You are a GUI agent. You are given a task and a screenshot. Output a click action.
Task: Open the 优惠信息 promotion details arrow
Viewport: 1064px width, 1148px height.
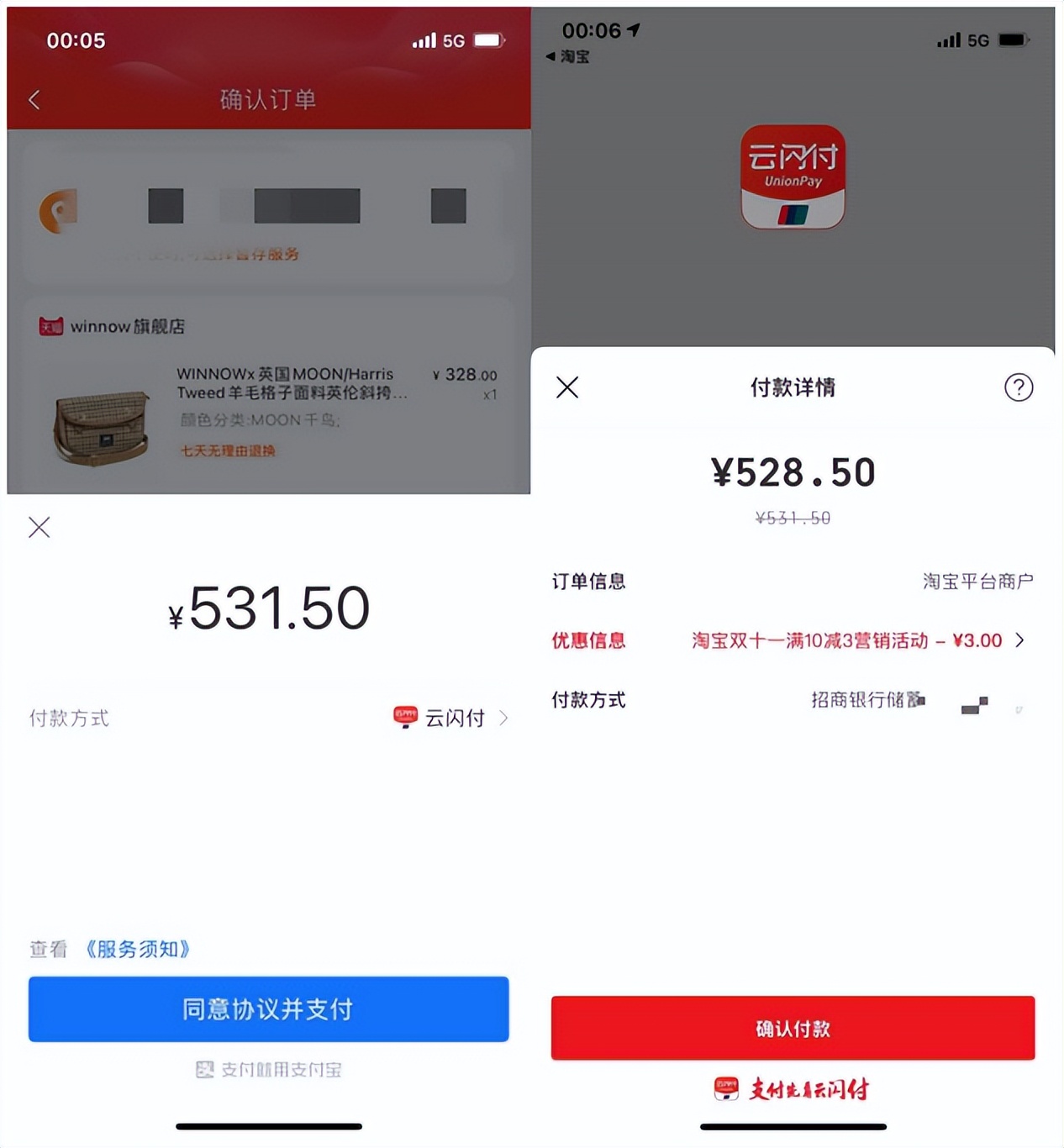point(1021,640)
